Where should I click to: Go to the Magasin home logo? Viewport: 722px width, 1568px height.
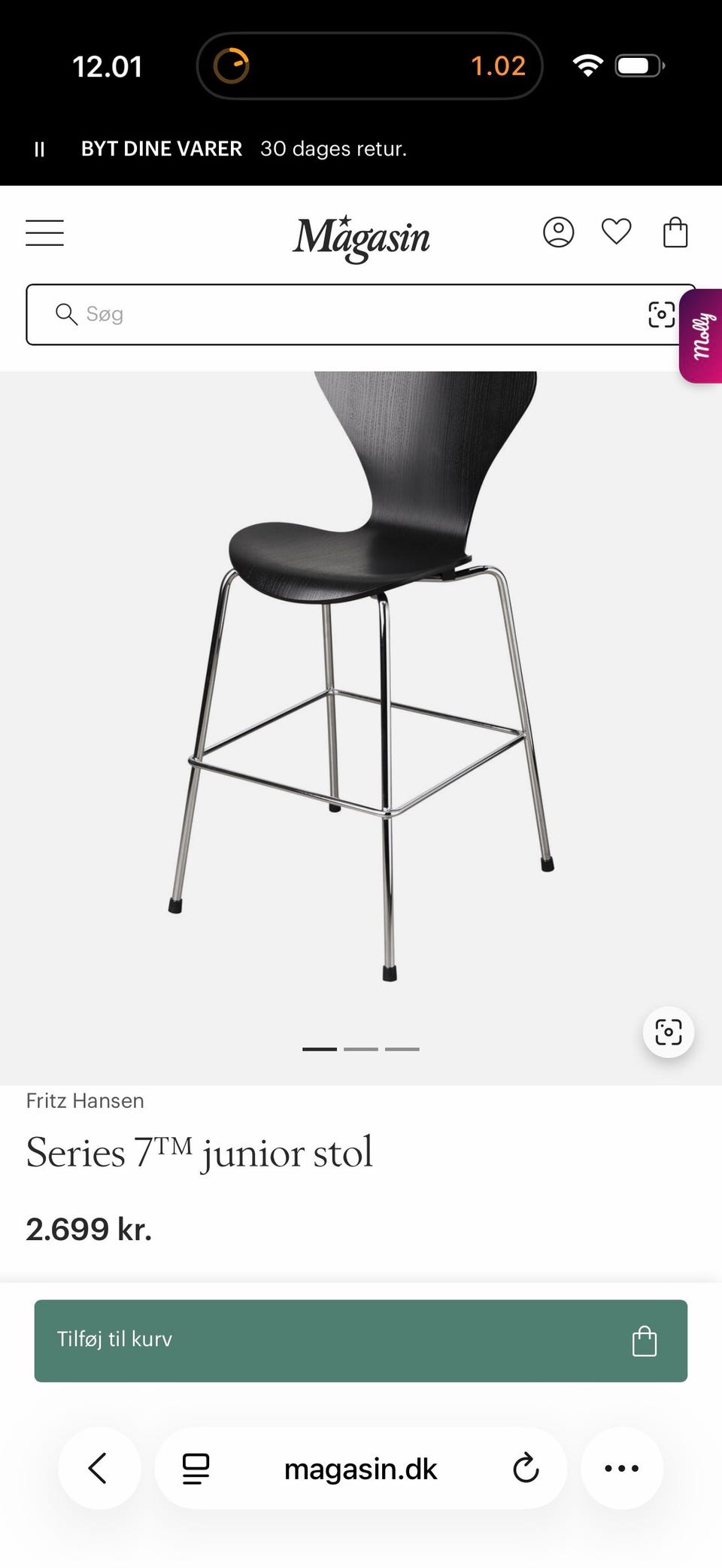click(361, 237)
